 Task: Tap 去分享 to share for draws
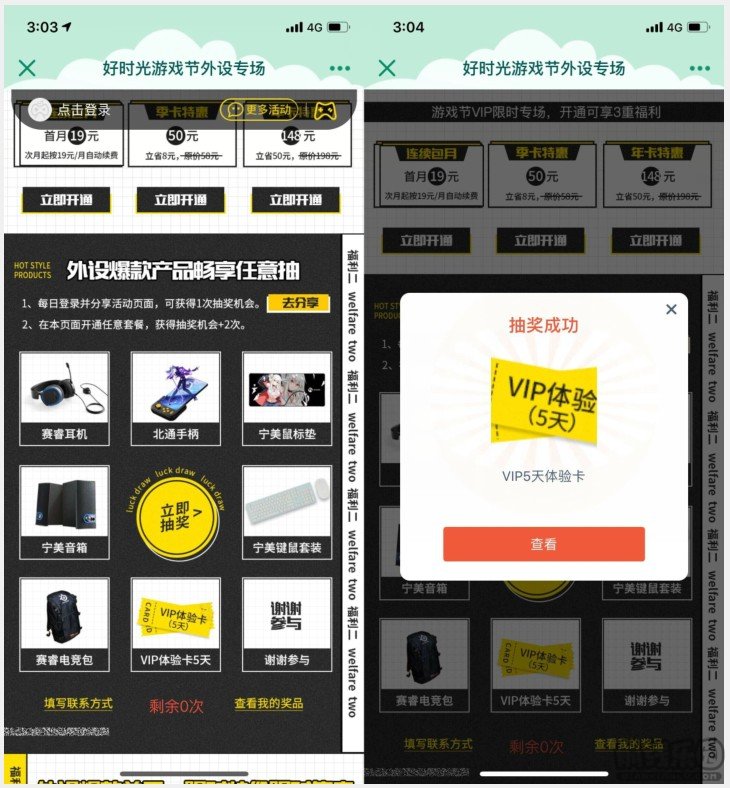pos(299,303)
